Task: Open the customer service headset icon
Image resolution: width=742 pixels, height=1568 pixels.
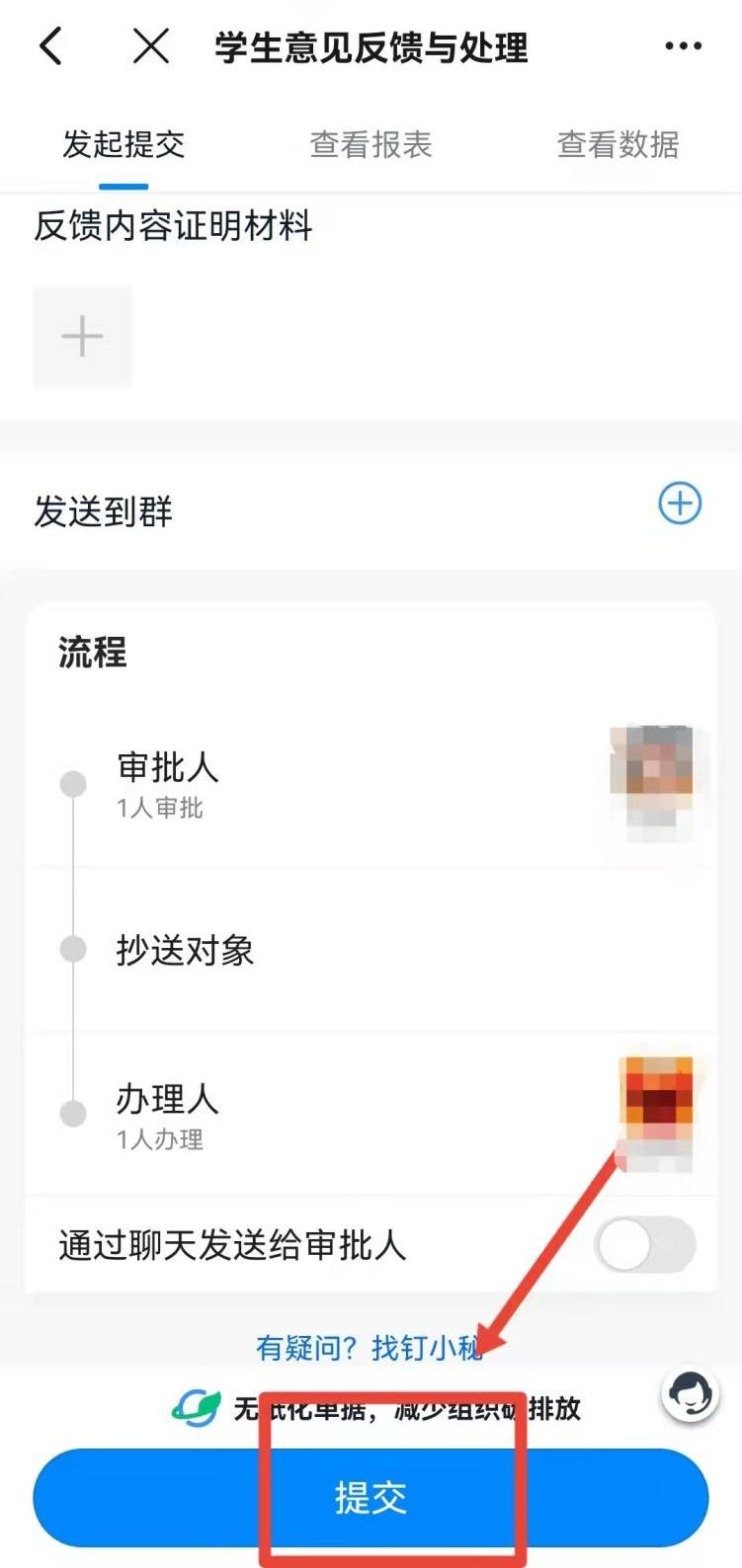Action: click(689, 1395)
